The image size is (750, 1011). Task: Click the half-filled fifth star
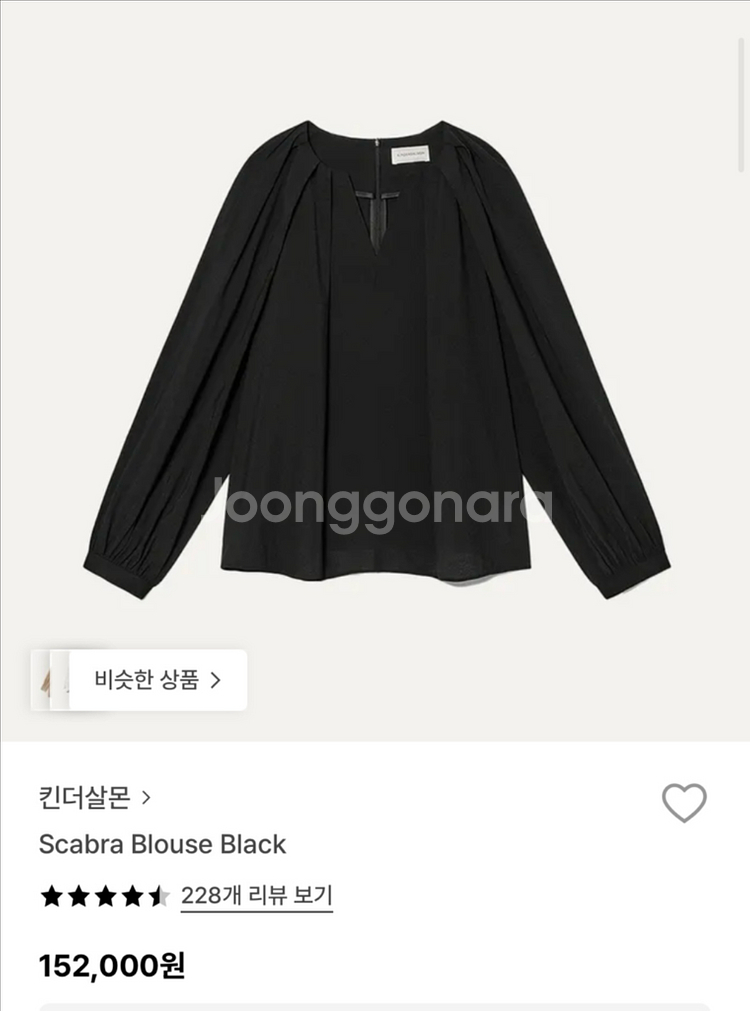(x=158, y=895)
